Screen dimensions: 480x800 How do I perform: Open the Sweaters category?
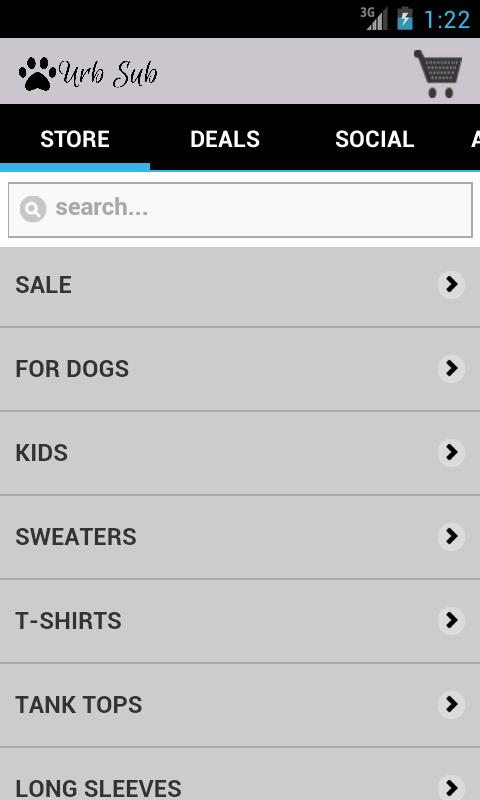pos(240,537)
